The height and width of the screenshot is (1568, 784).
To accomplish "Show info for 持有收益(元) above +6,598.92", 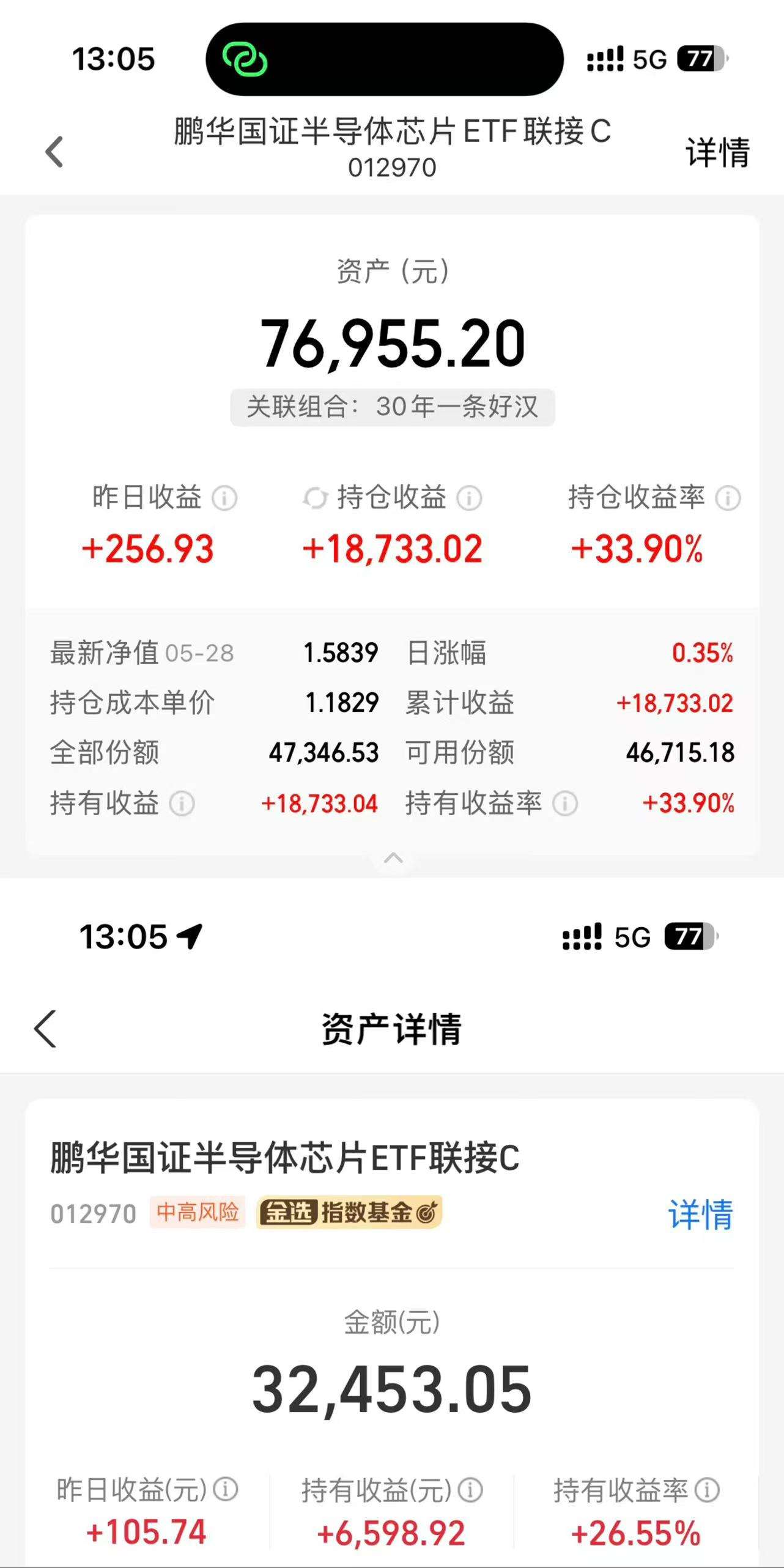I will click(470, 1489).
